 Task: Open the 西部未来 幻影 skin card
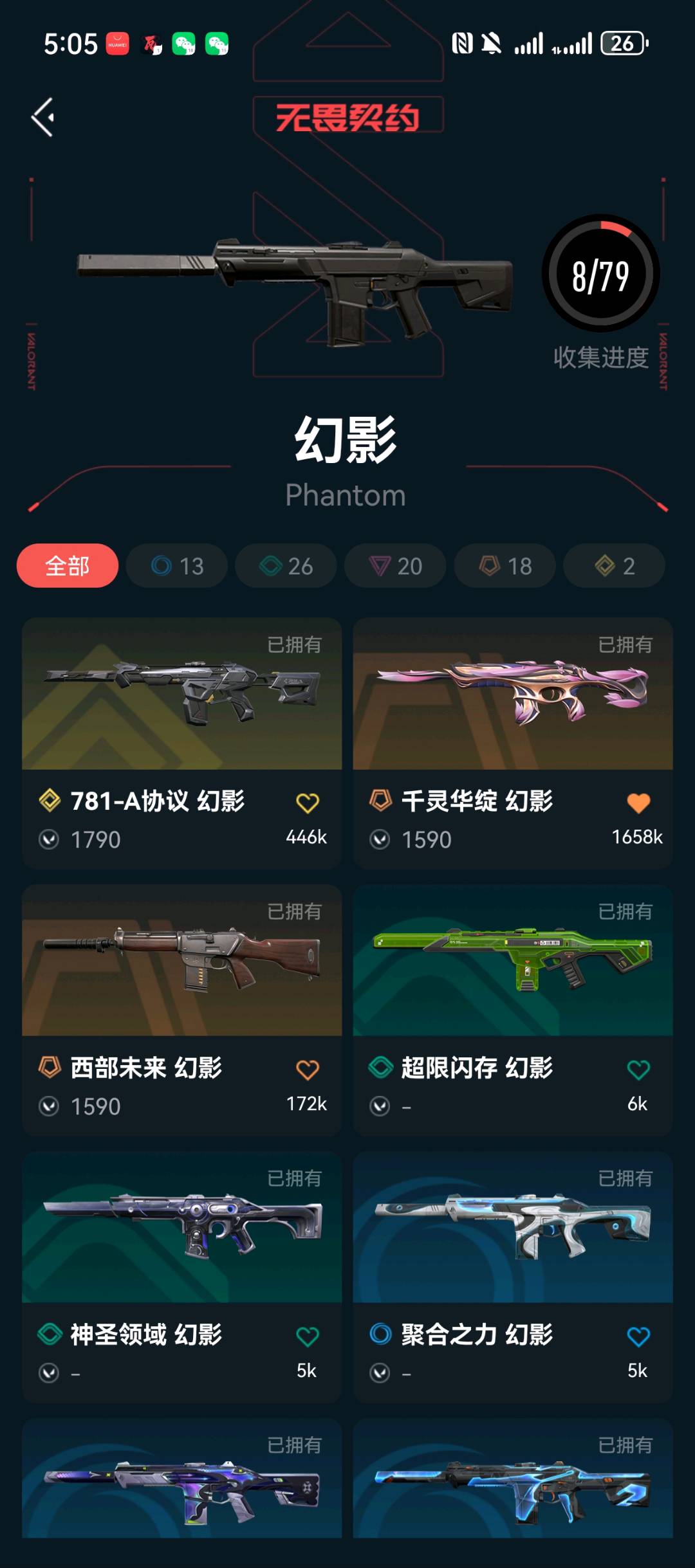pyautogui.click(x=181, y=962)
